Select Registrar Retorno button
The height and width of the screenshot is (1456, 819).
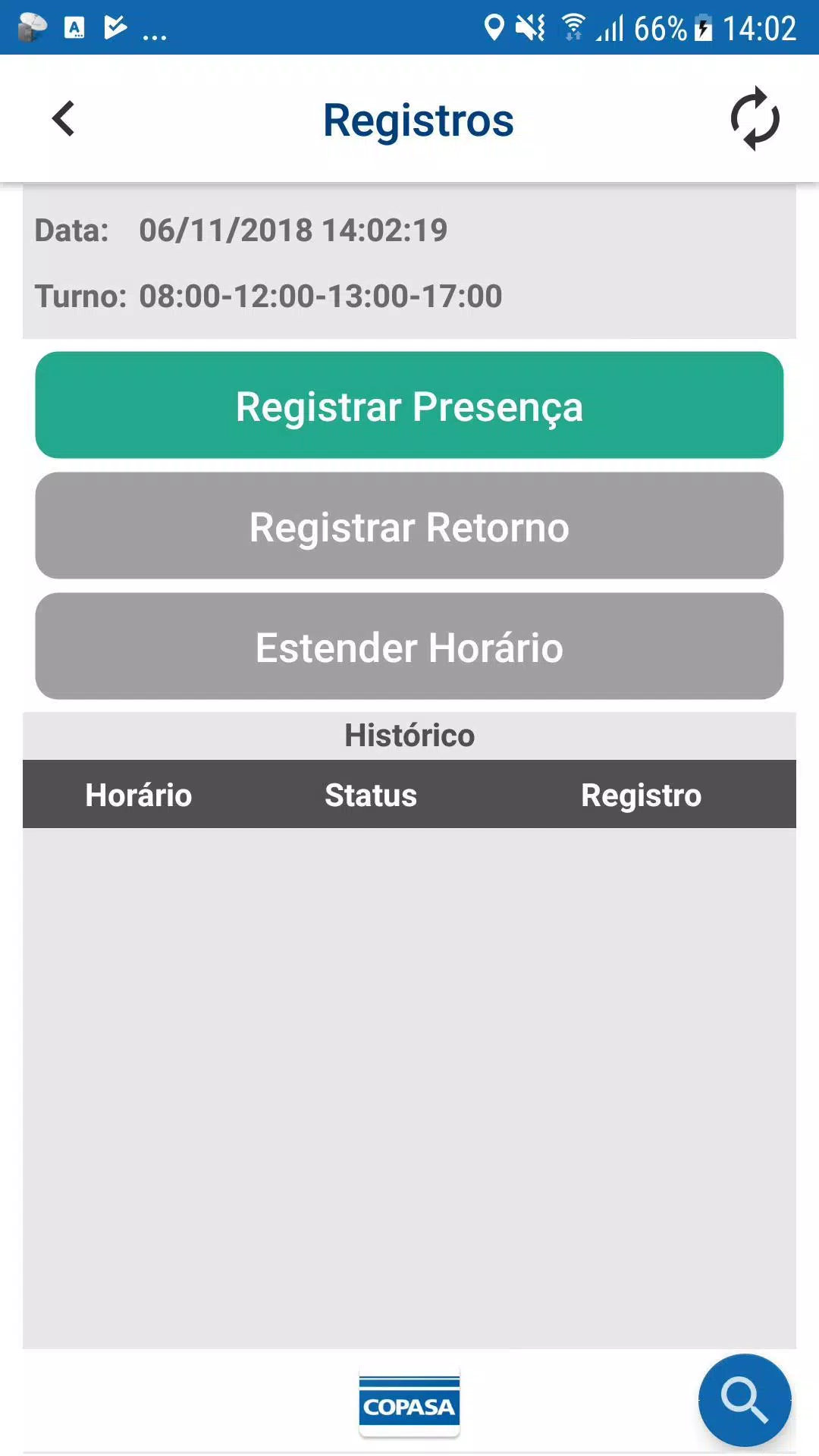pos(409,526)
